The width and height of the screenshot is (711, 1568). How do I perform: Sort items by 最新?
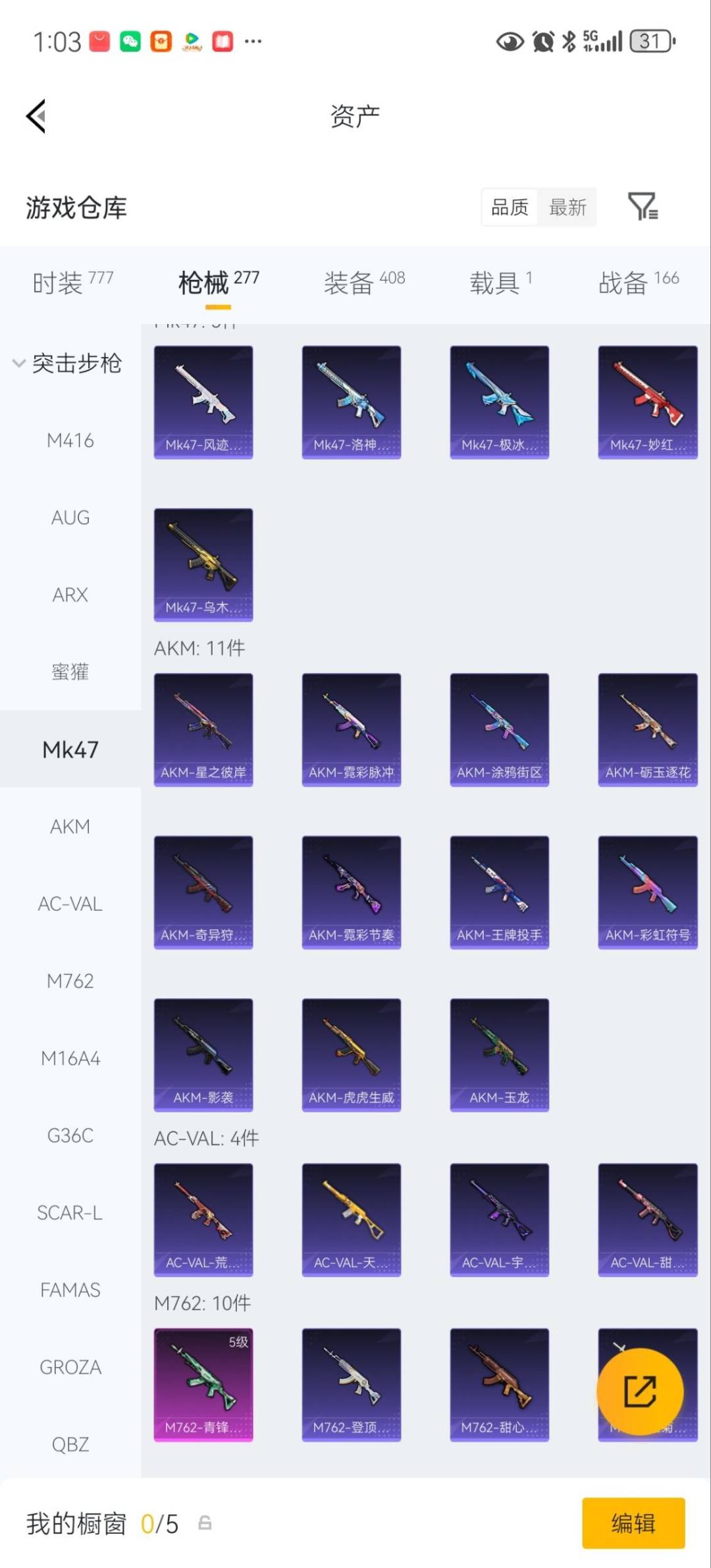(567, 207)
